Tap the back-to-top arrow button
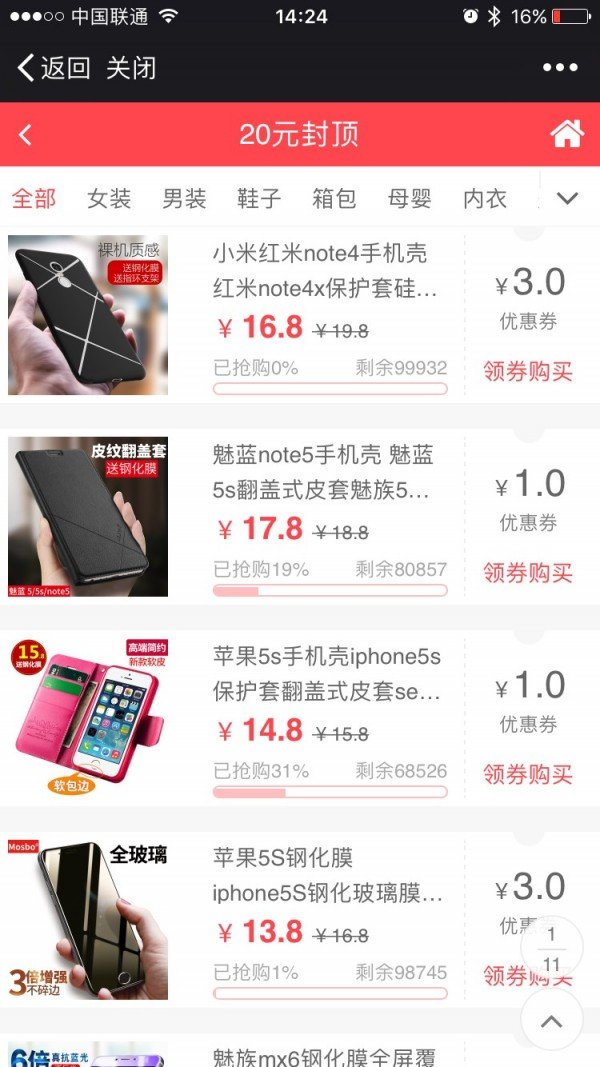 pyautogui.click(x=552, y=1020)
